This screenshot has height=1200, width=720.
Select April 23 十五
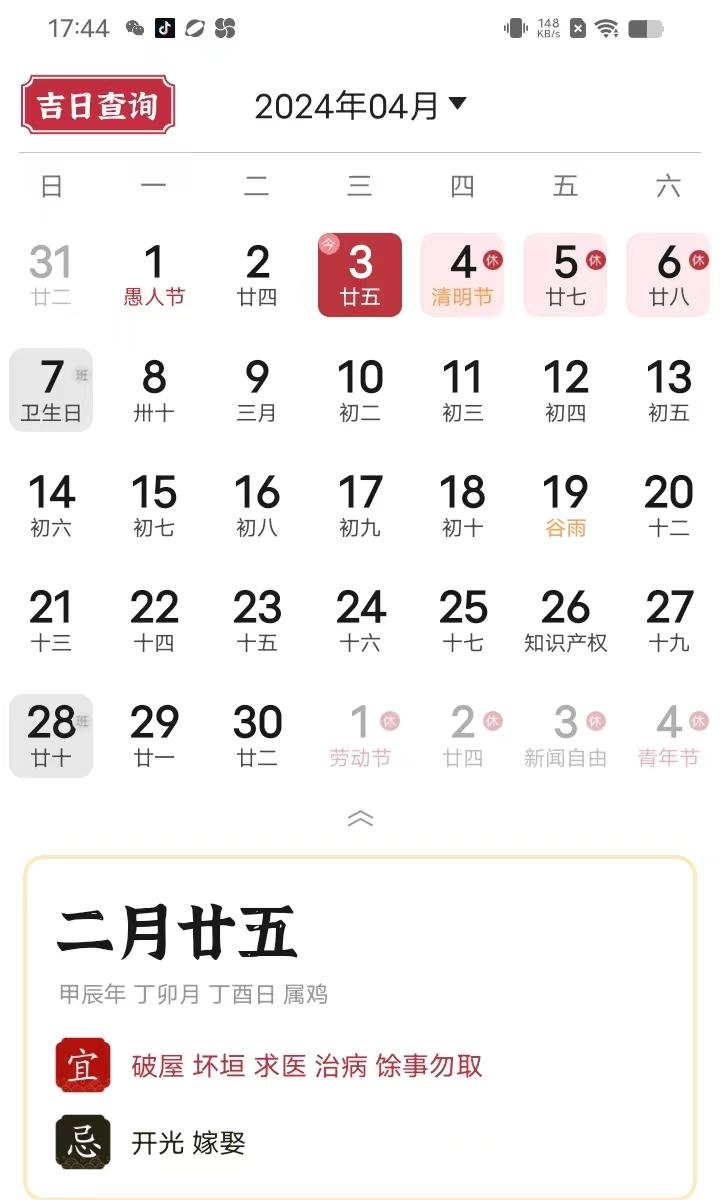coord(257,620)
